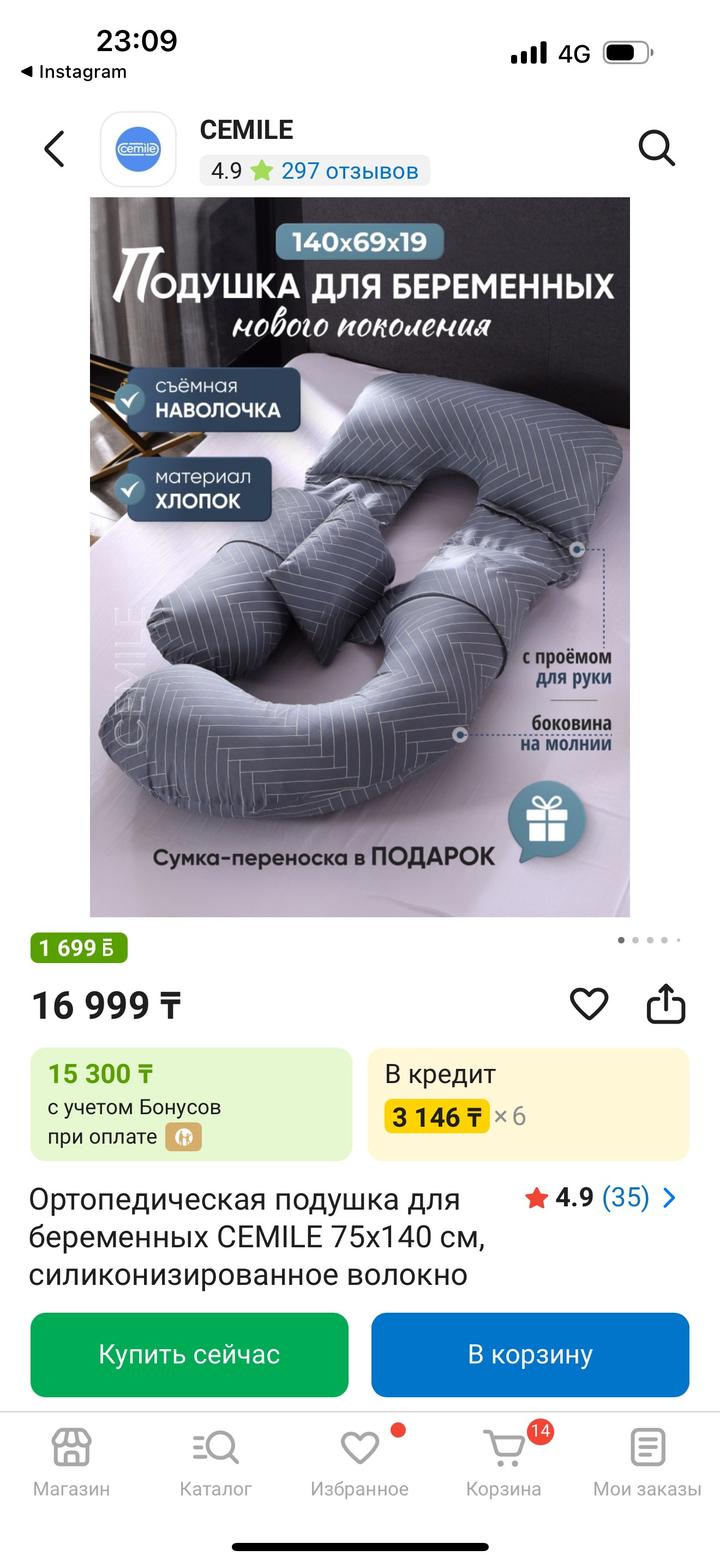This screenshot has height=1564, width=720.
Task: Open the search magnifier icon
Action: (657, 149)
